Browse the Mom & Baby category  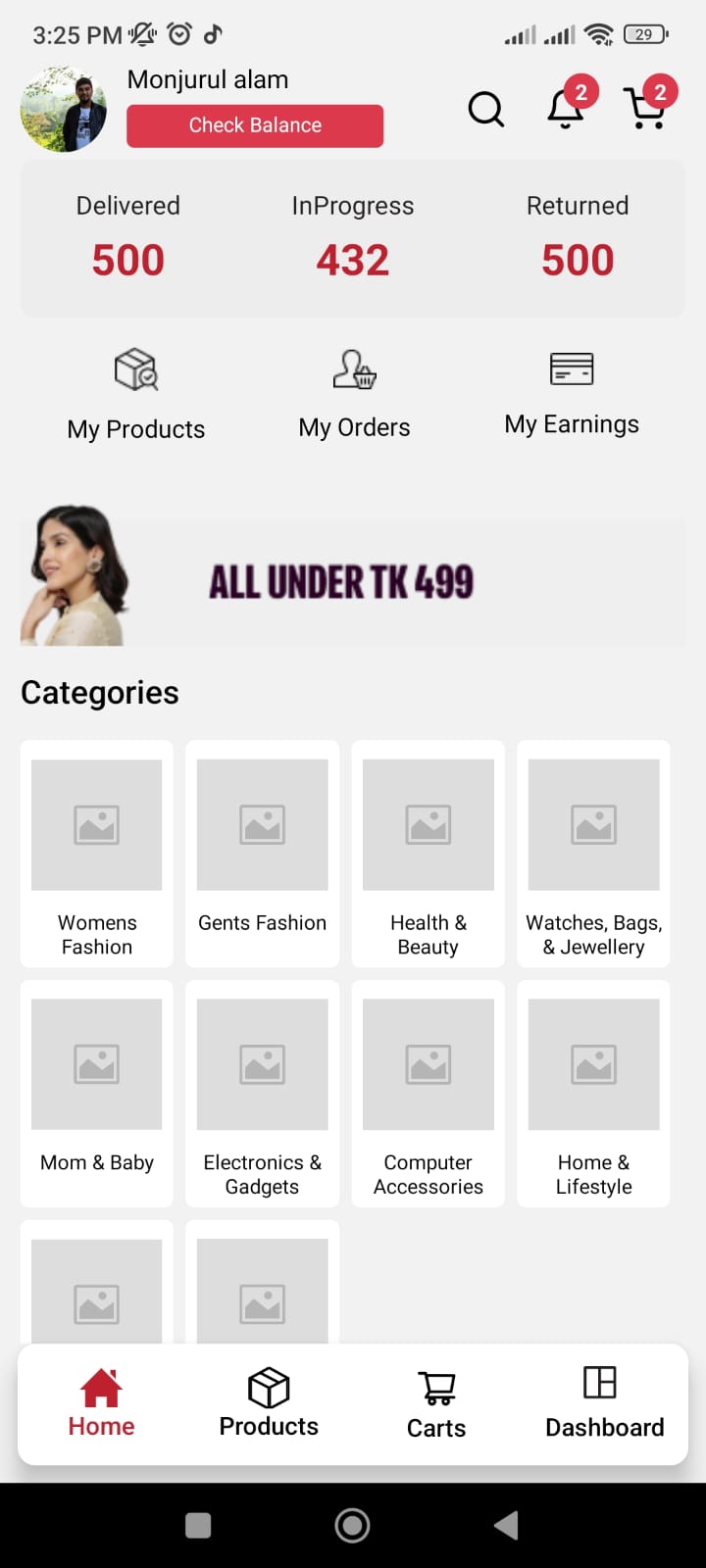pyautogui.click(x=97, y=1093)
